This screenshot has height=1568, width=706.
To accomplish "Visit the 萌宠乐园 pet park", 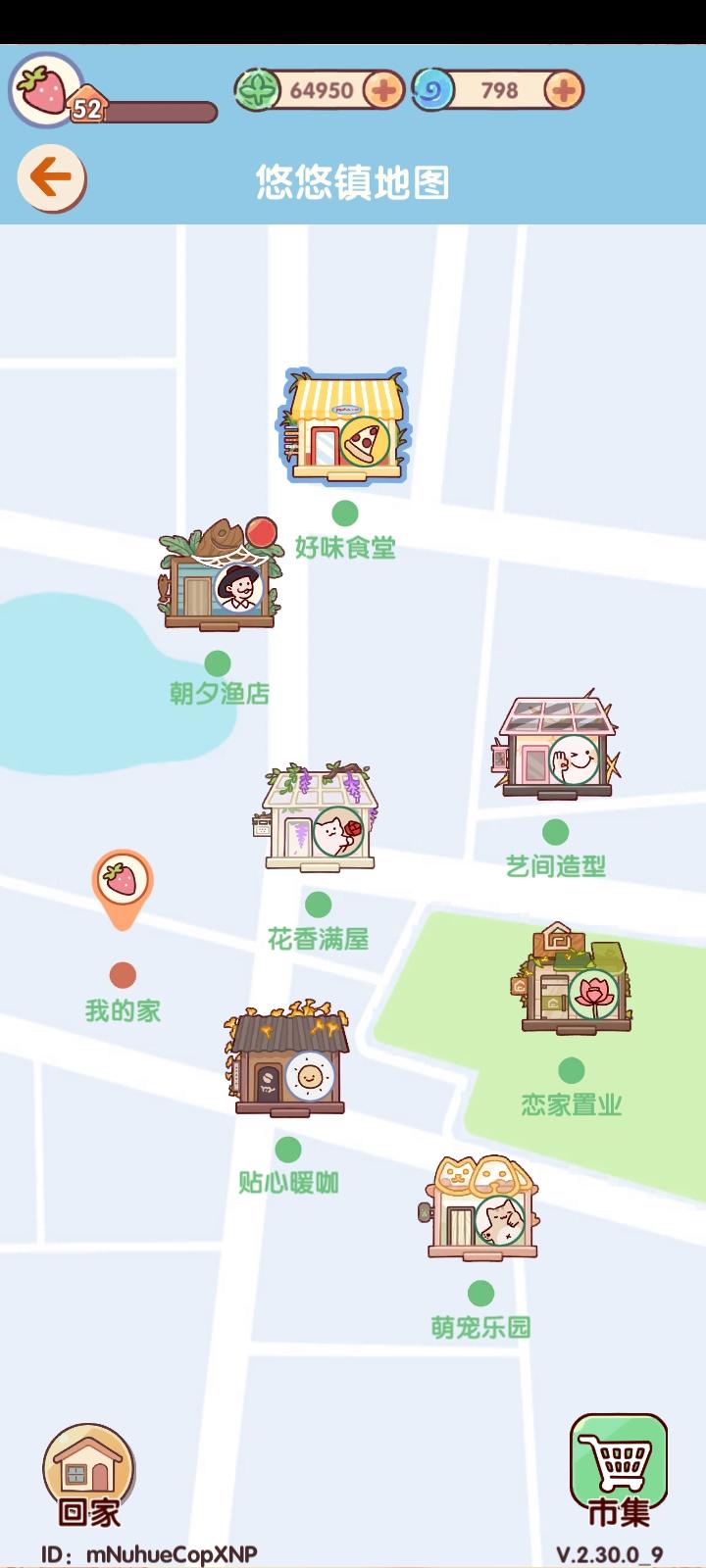I will click(481, 1208).
